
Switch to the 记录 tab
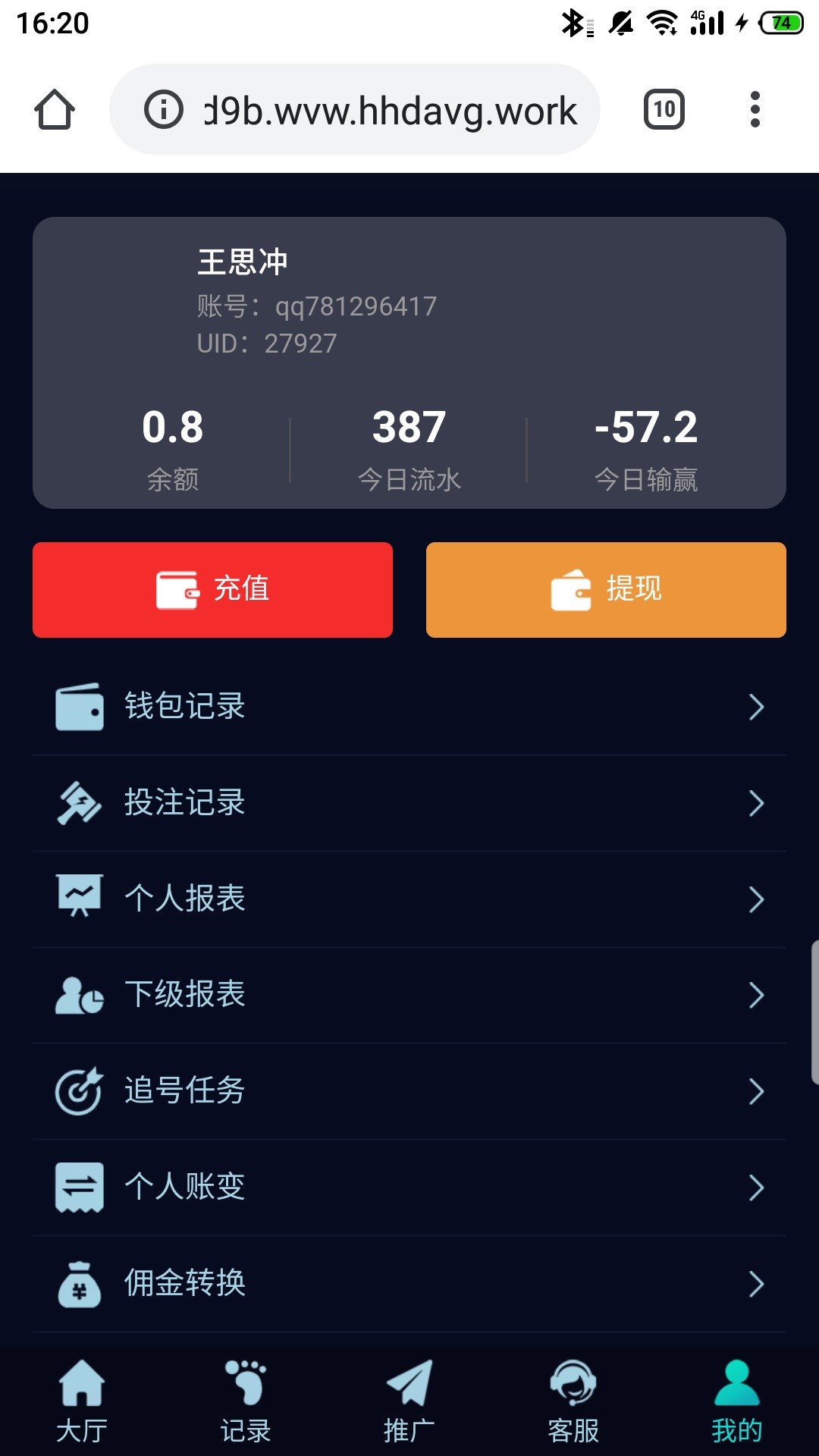click(x=246, y=1401)
